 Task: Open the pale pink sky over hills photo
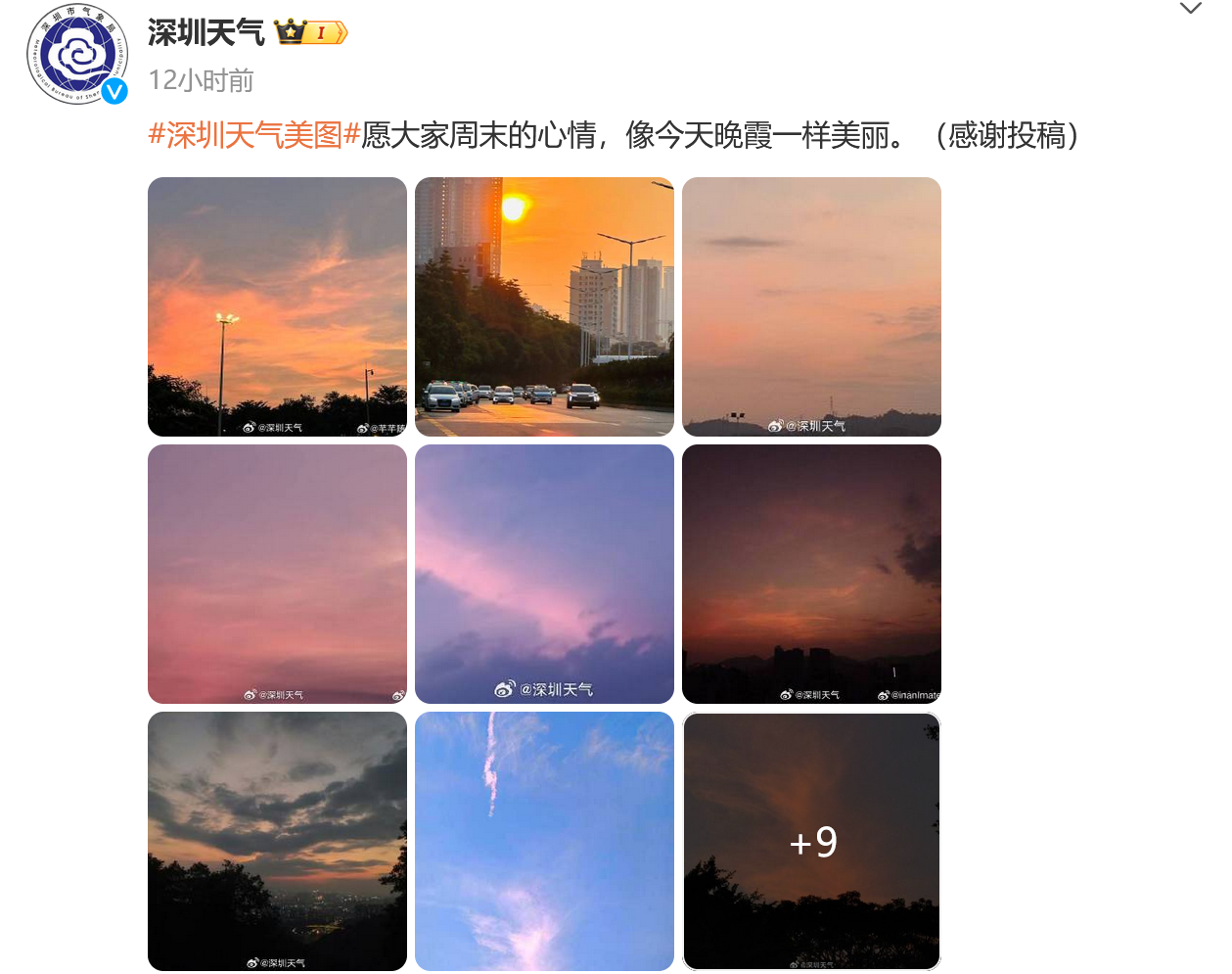pyautogui.click(x=811, y=306)
